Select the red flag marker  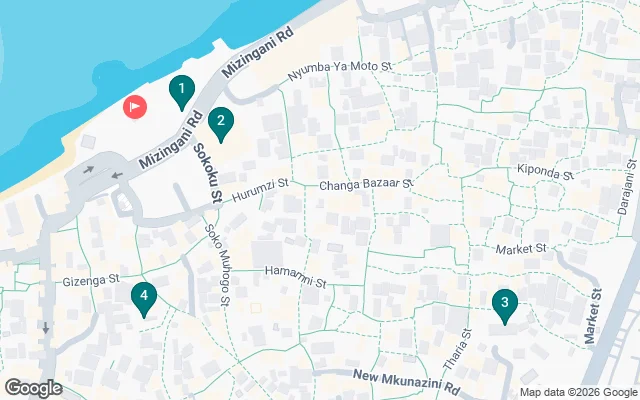point(134,106)
